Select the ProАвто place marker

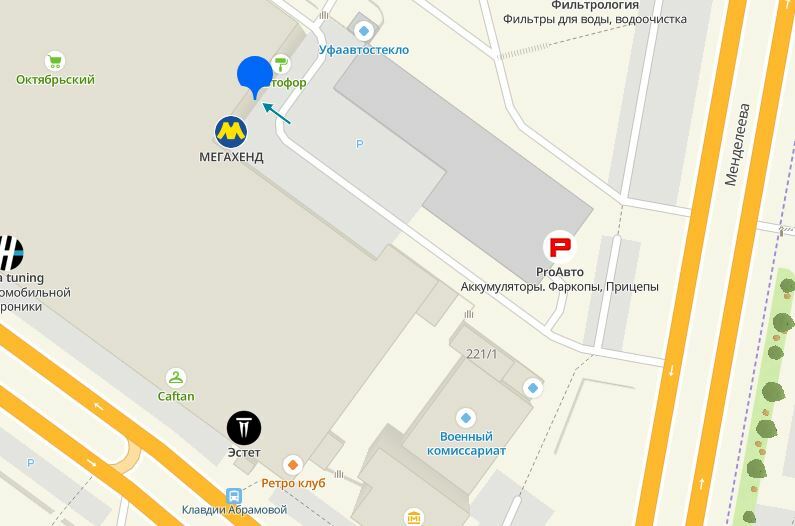click(559, 246)
